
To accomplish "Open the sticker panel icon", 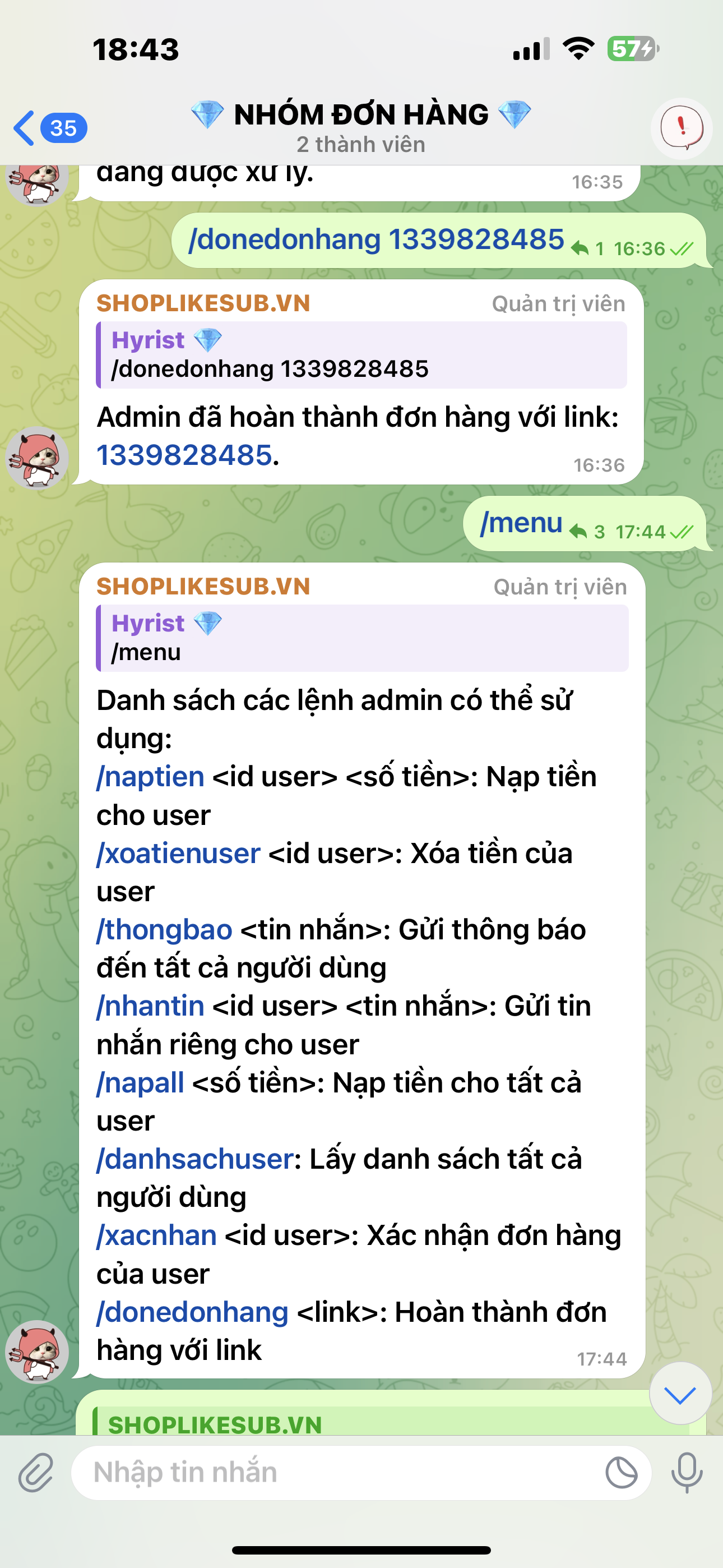I will (x=622, y=1473).
